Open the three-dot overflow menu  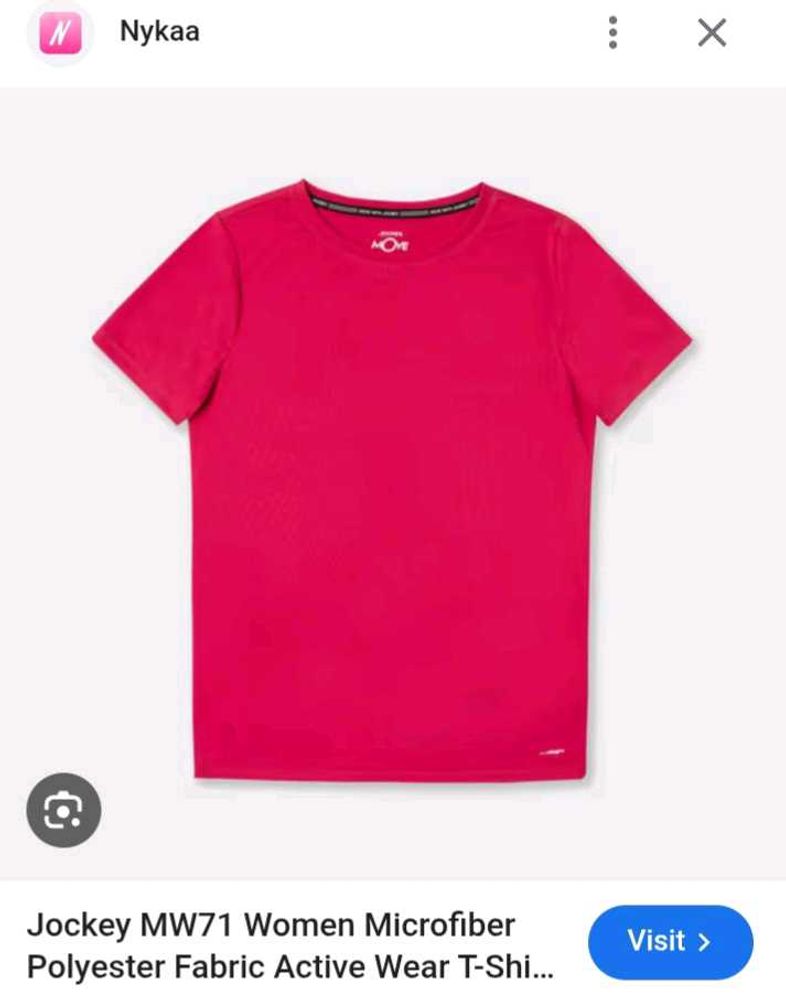(613, 33)
